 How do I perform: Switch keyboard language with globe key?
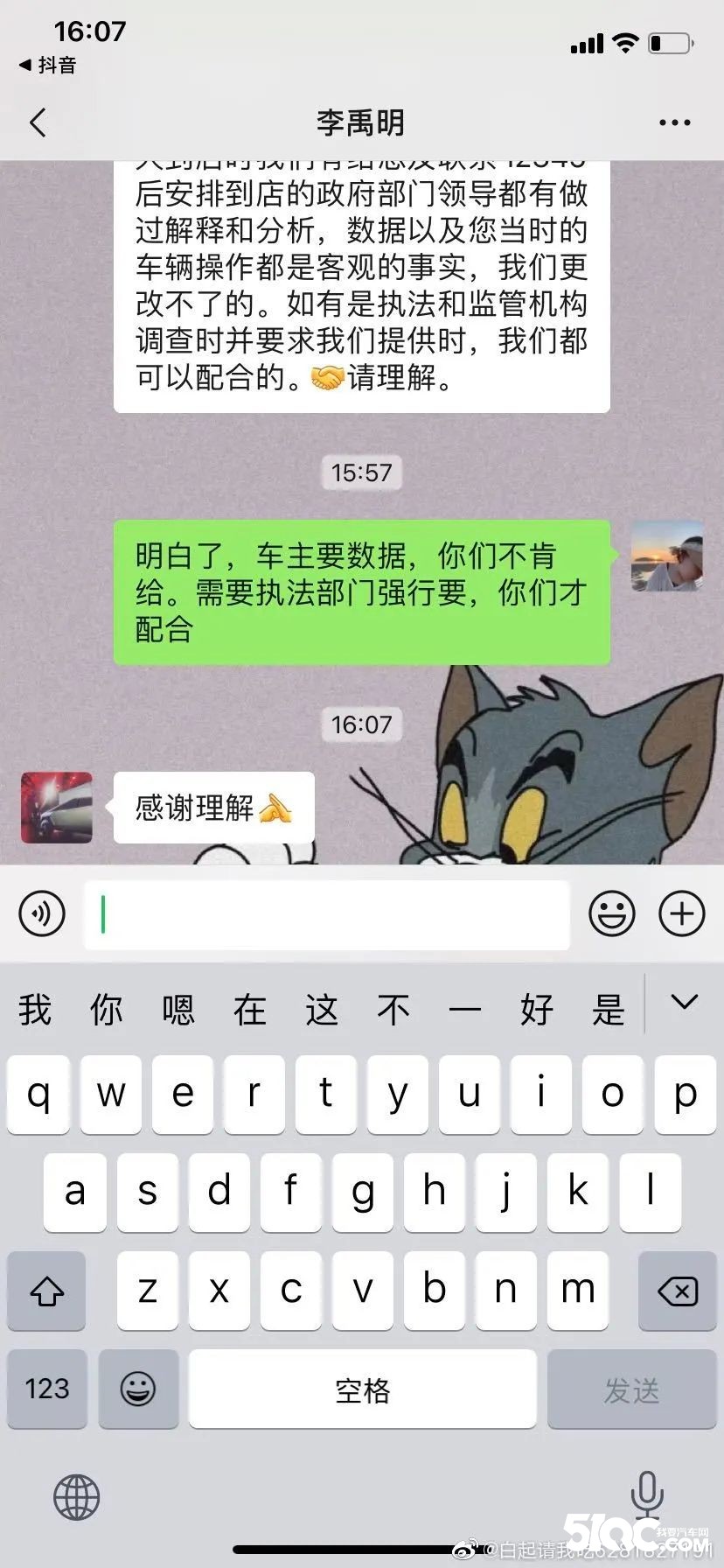[x=77, y=1496]
